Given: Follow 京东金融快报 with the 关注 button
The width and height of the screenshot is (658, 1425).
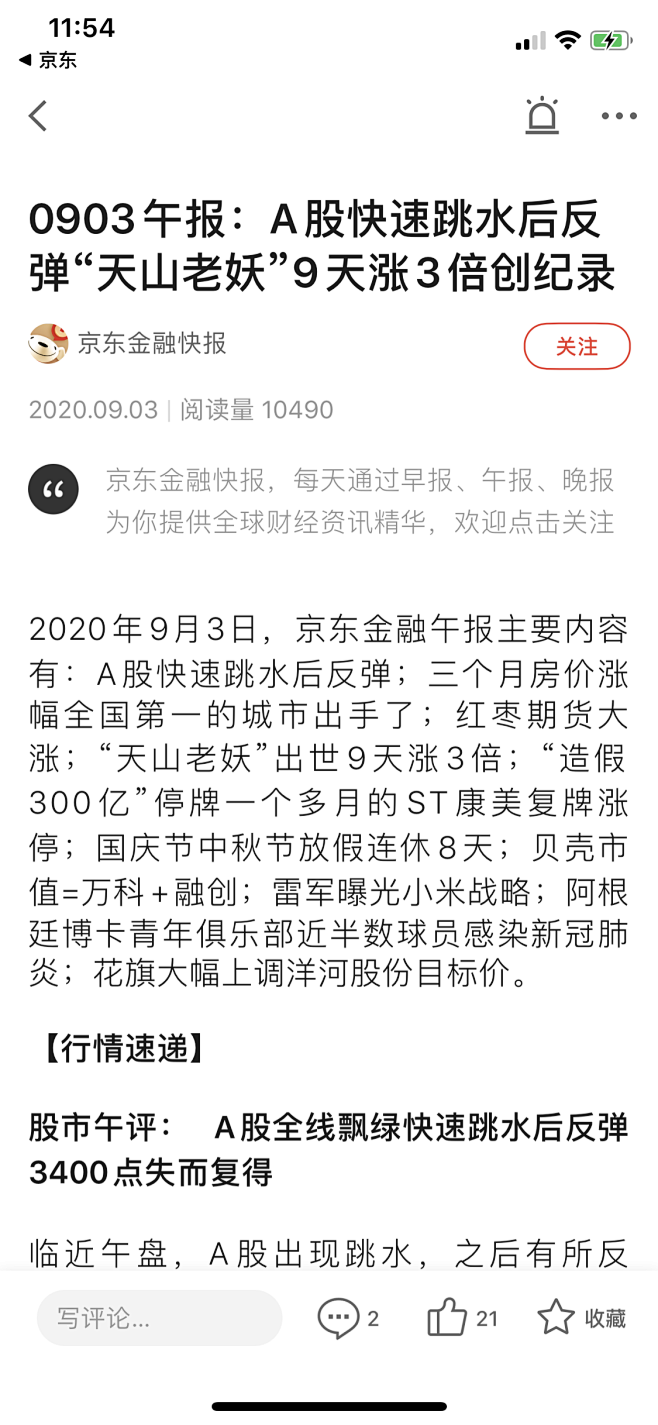Looking at the screenshot, I should pyautogui.click(x=577, y=346).
